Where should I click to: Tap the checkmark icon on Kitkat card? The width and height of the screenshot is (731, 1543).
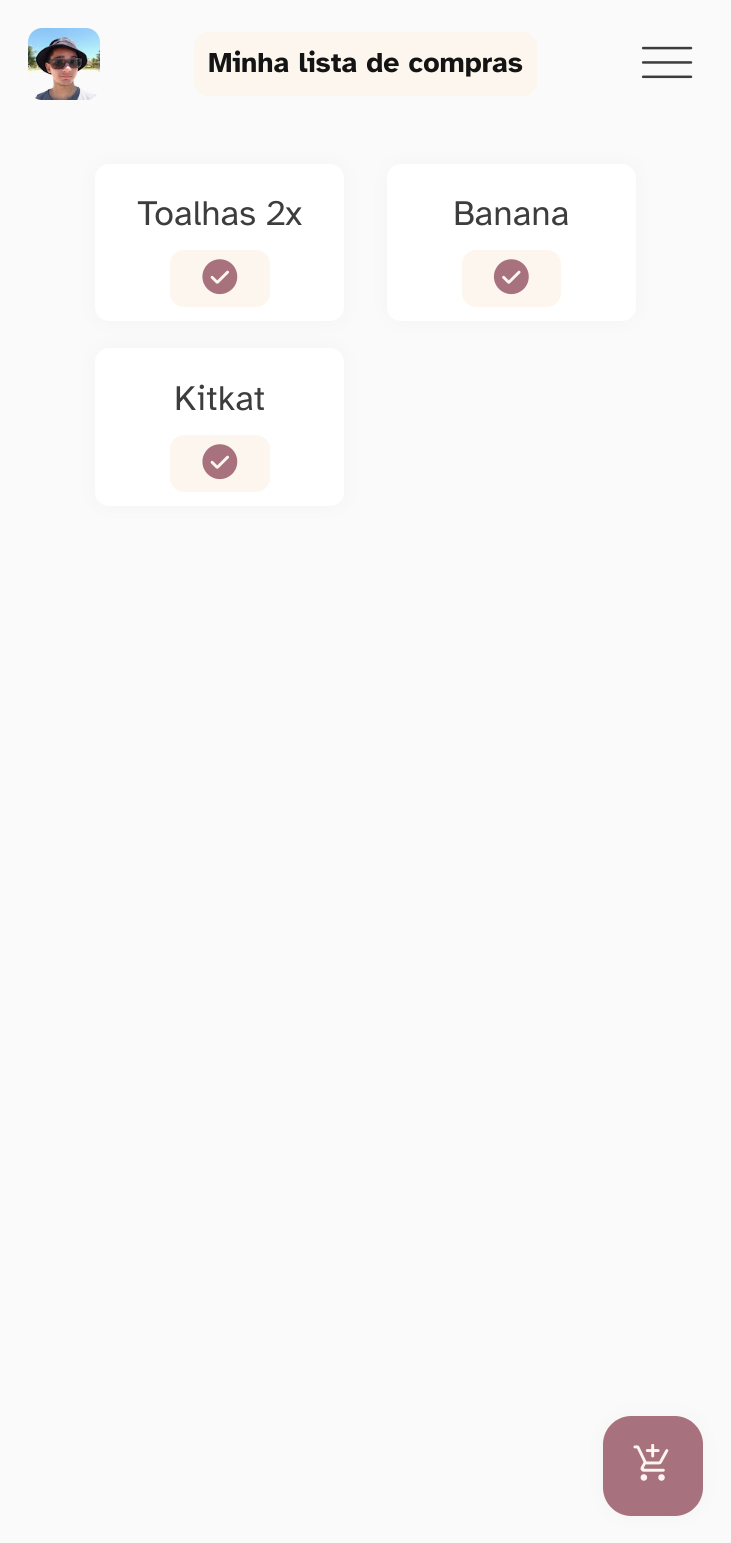point(219,462)
